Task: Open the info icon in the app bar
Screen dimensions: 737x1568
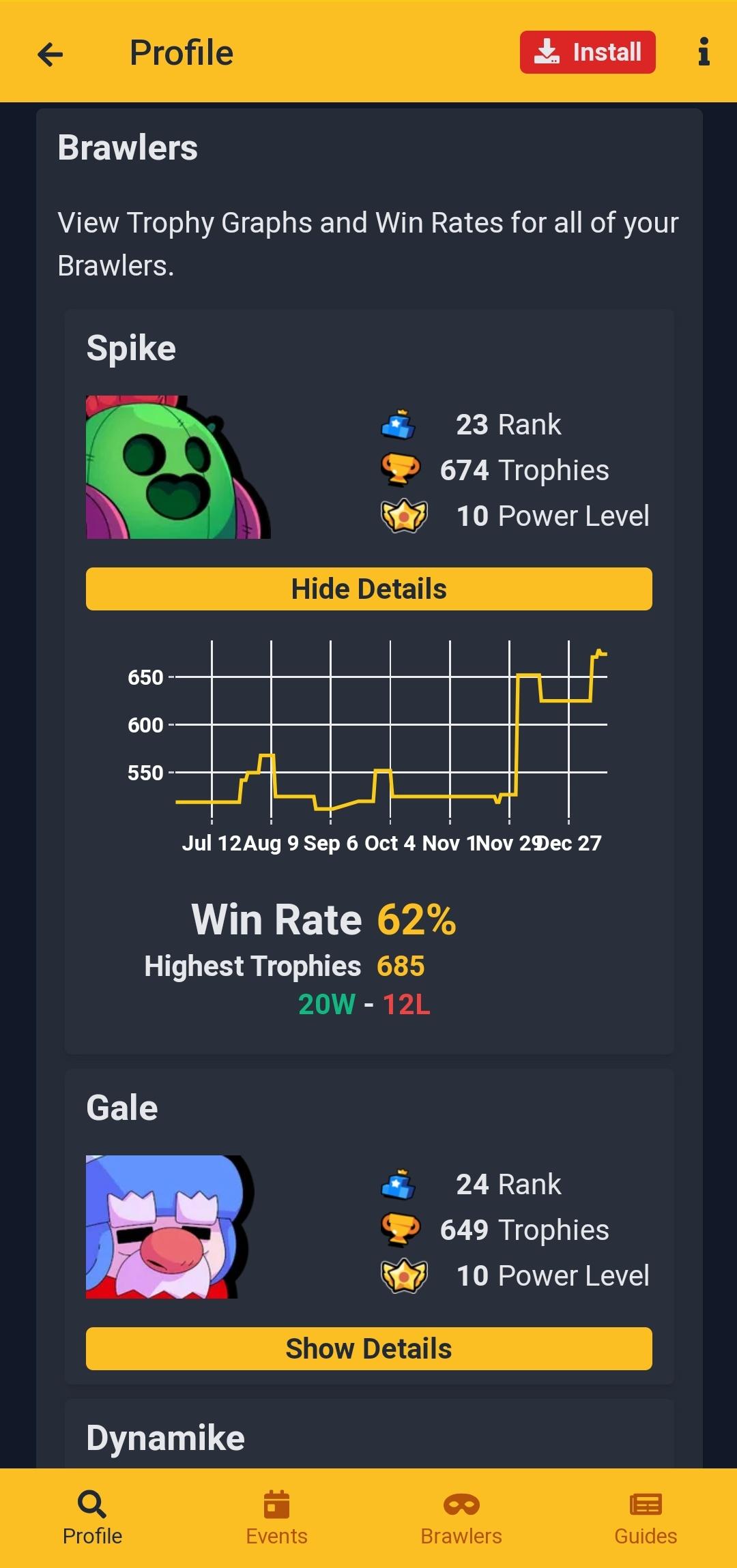Action: tap(704, 53)
